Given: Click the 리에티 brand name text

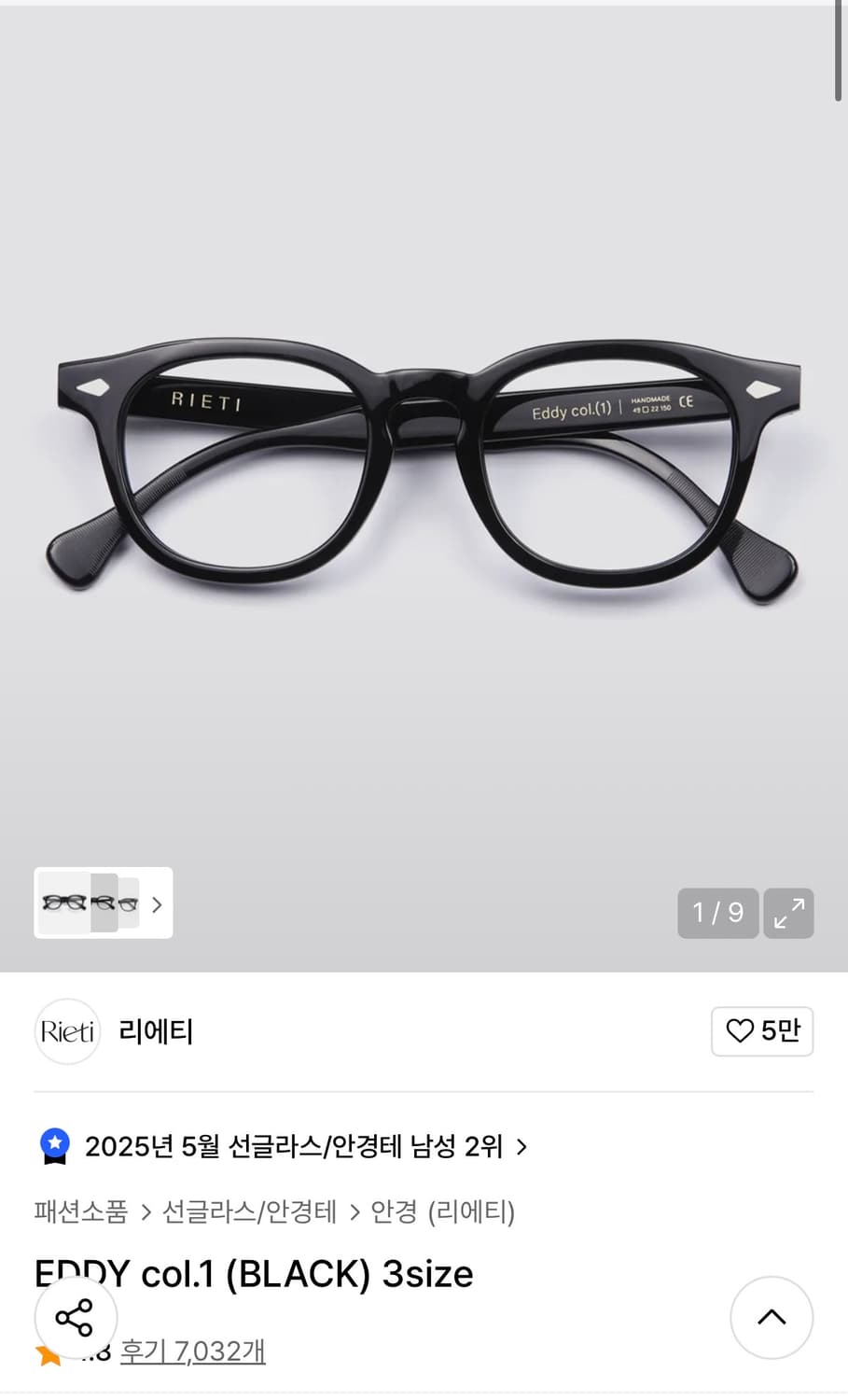Looking at the screenshot, I should 155,1031.
